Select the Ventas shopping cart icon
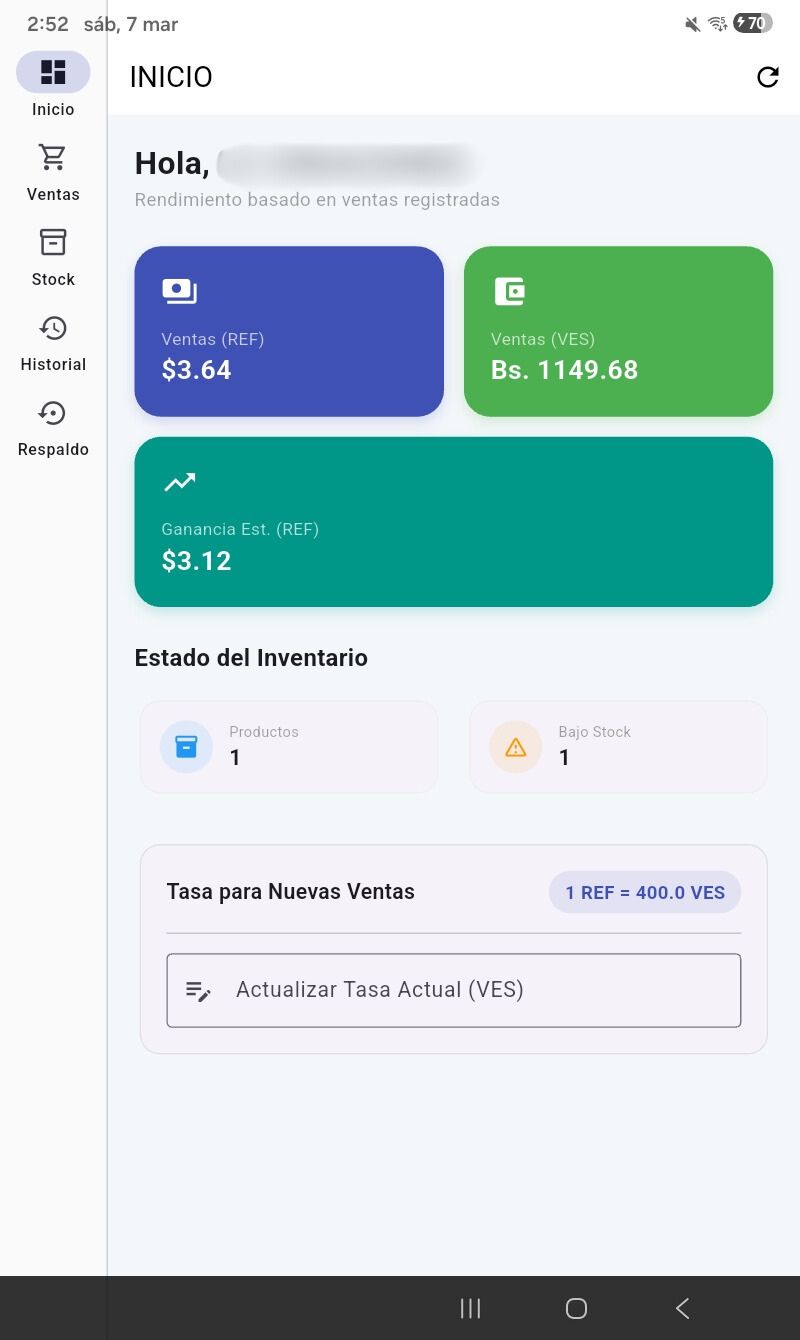 tap(53, 156)
